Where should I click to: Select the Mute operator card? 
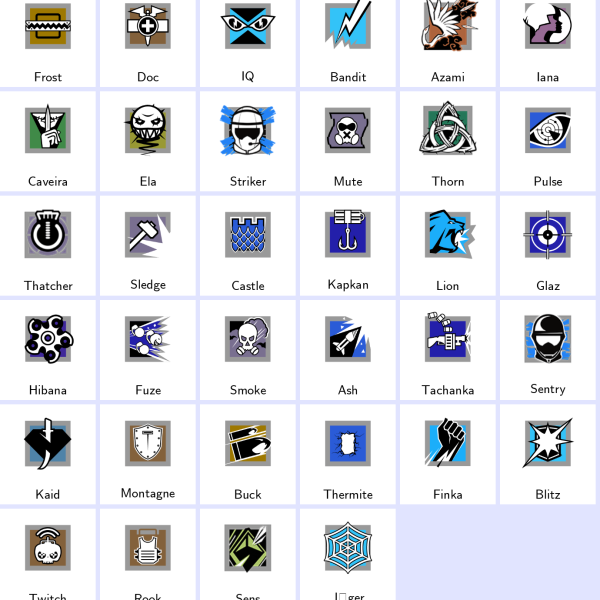[348, 140]
